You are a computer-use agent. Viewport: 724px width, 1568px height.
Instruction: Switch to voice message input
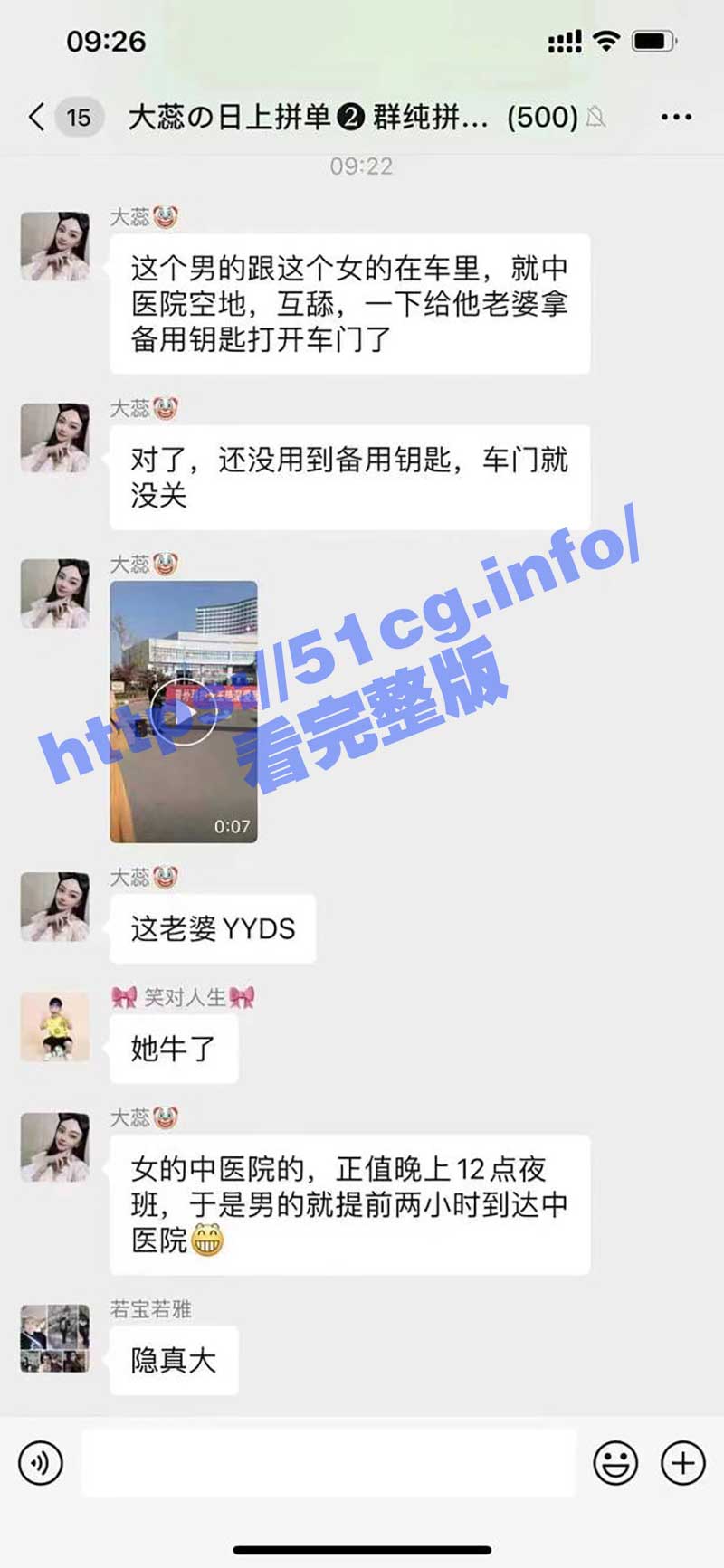tap(41, 1463)
